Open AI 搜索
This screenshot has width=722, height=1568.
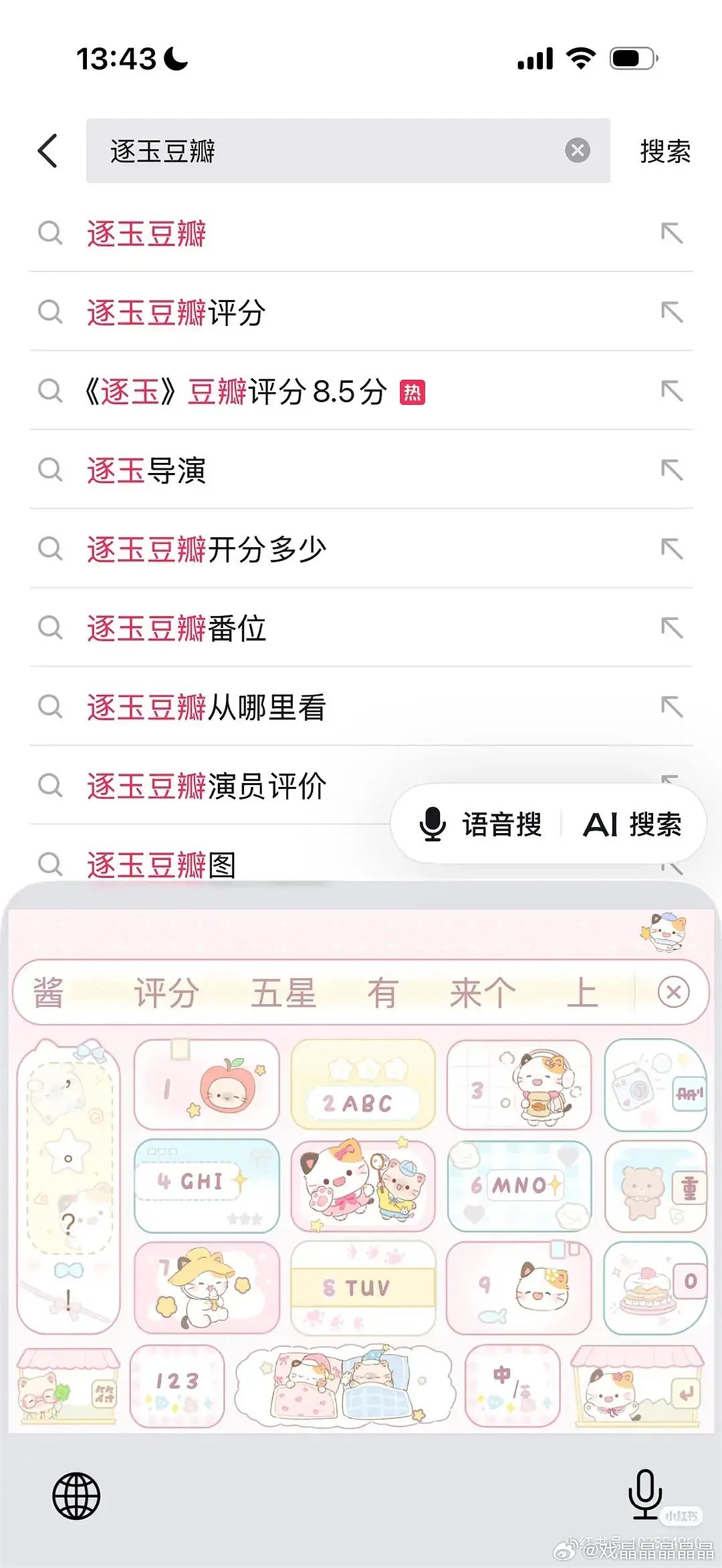(x=634, y=824)
